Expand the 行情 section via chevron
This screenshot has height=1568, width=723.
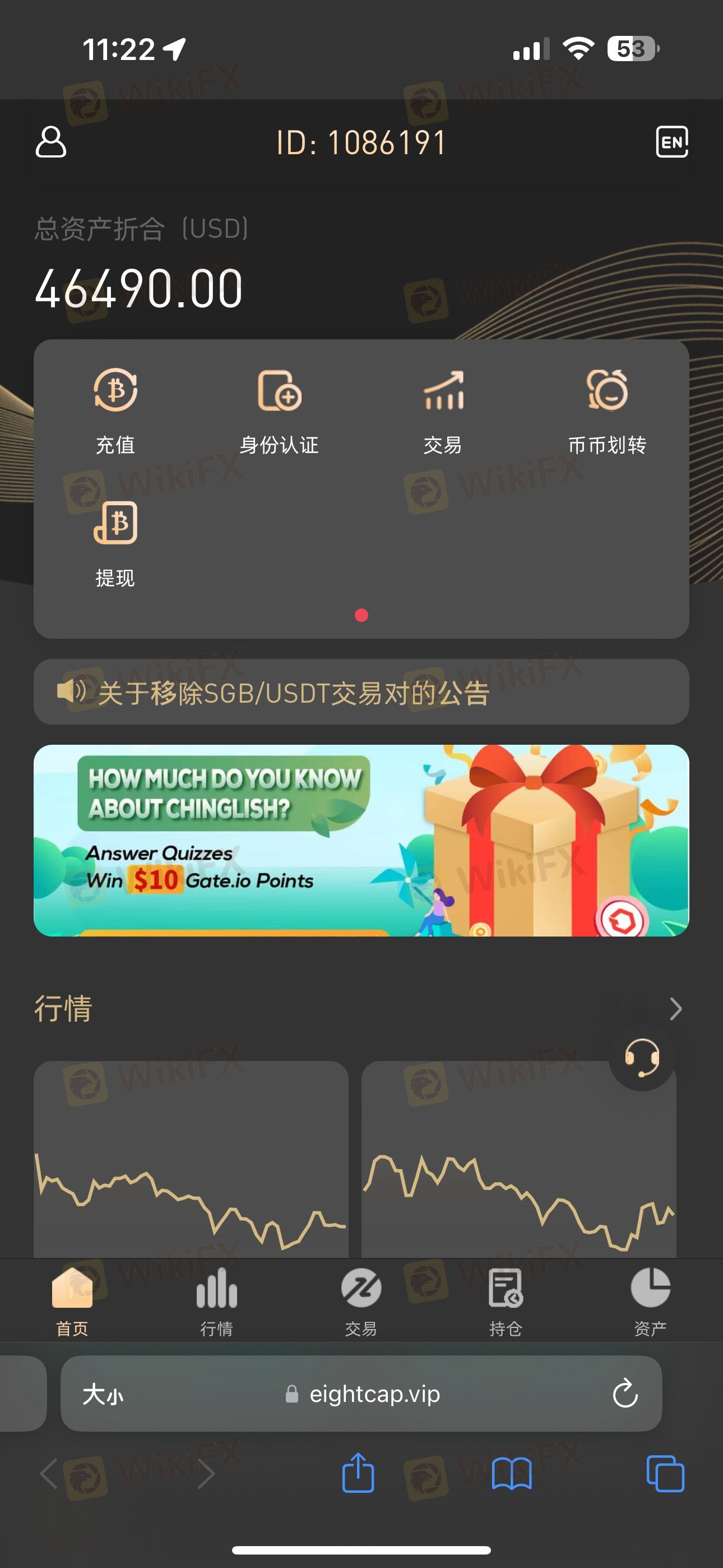click(675, 1009)
